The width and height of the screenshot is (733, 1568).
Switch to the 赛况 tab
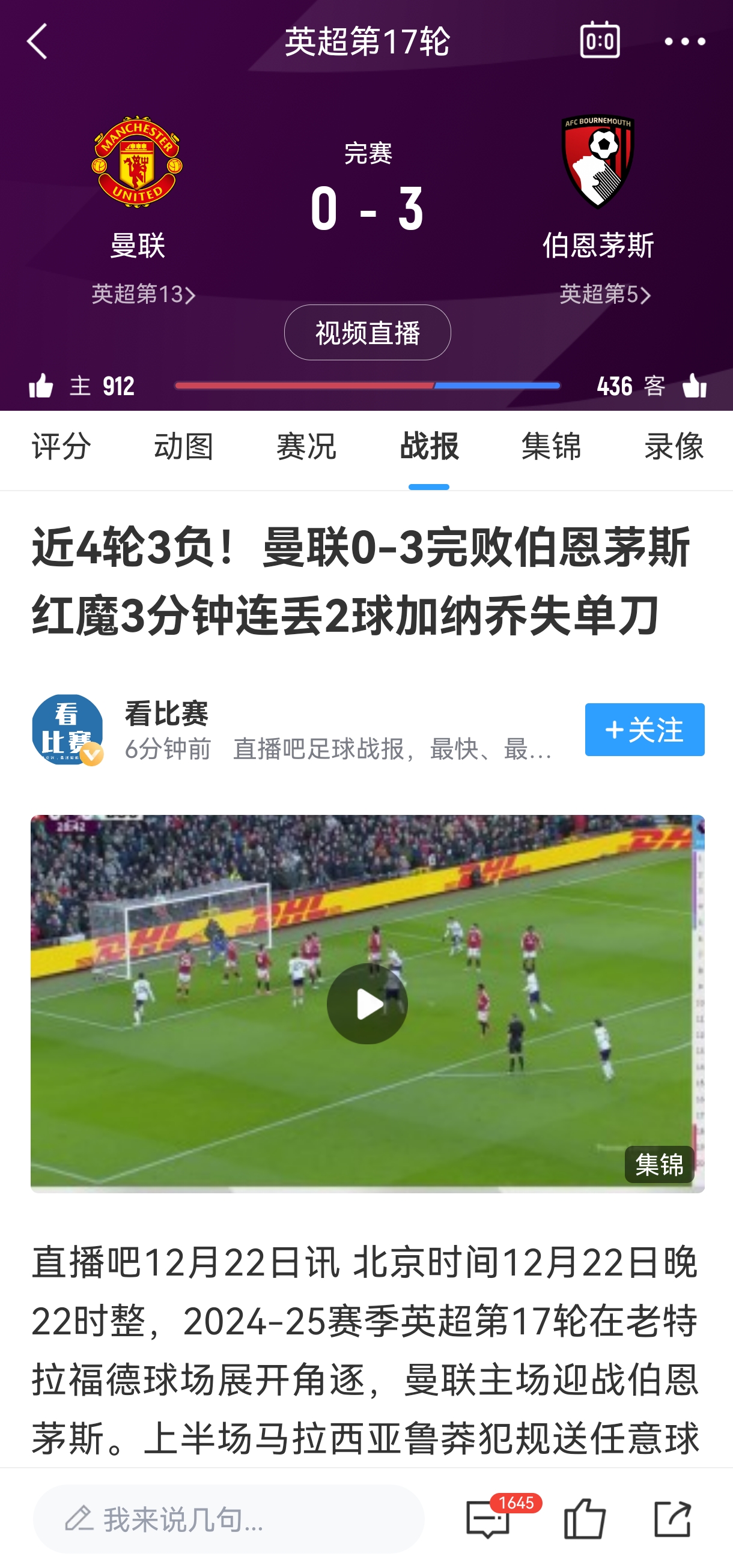[306, 447]
